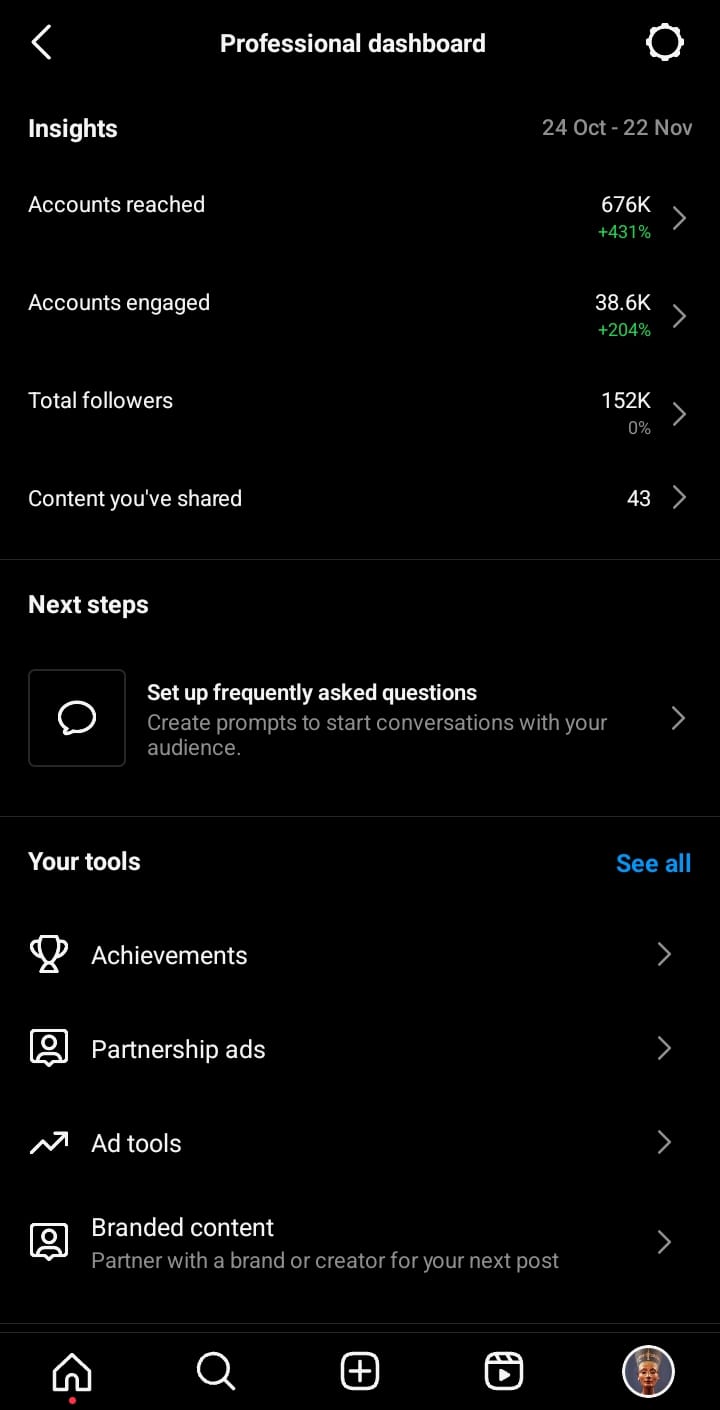This screenshot has height=1410, width=720.
Task: Open Content you've shared row
Action: [360, 498]
